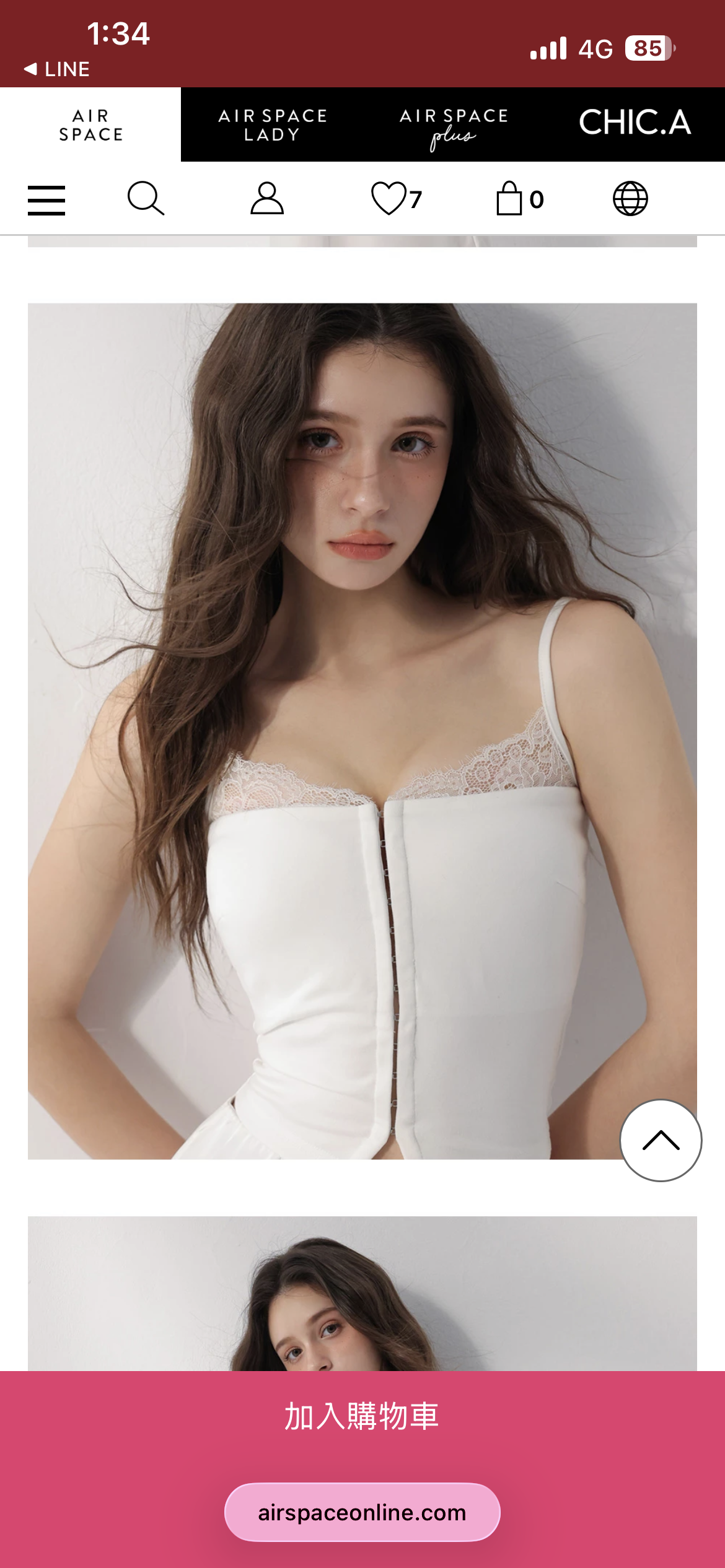Open the white lace camisole product photo
This screenshot has width=725, height=1568.
(x=362, y=731)
